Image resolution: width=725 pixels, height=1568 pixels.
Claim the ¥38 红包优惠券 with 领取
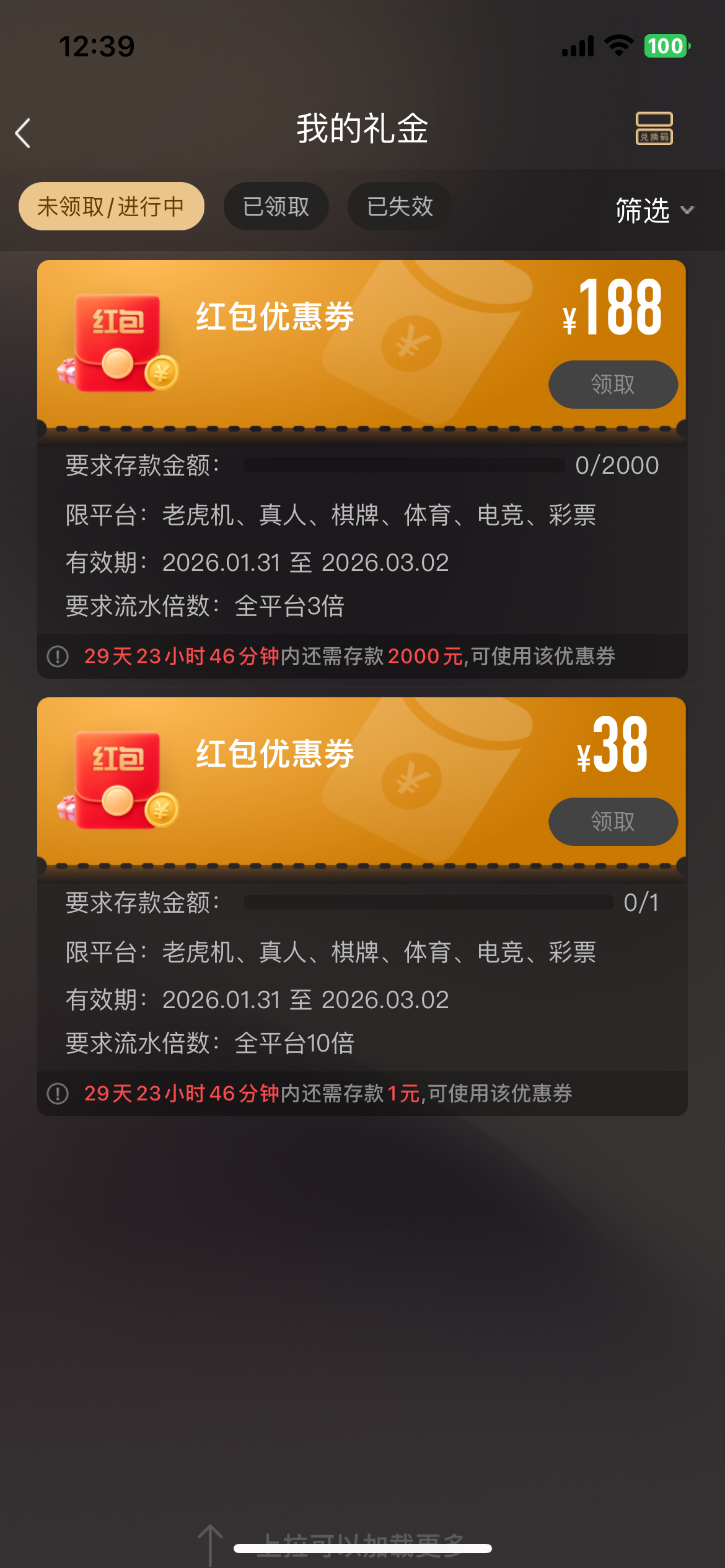(613, 822)
